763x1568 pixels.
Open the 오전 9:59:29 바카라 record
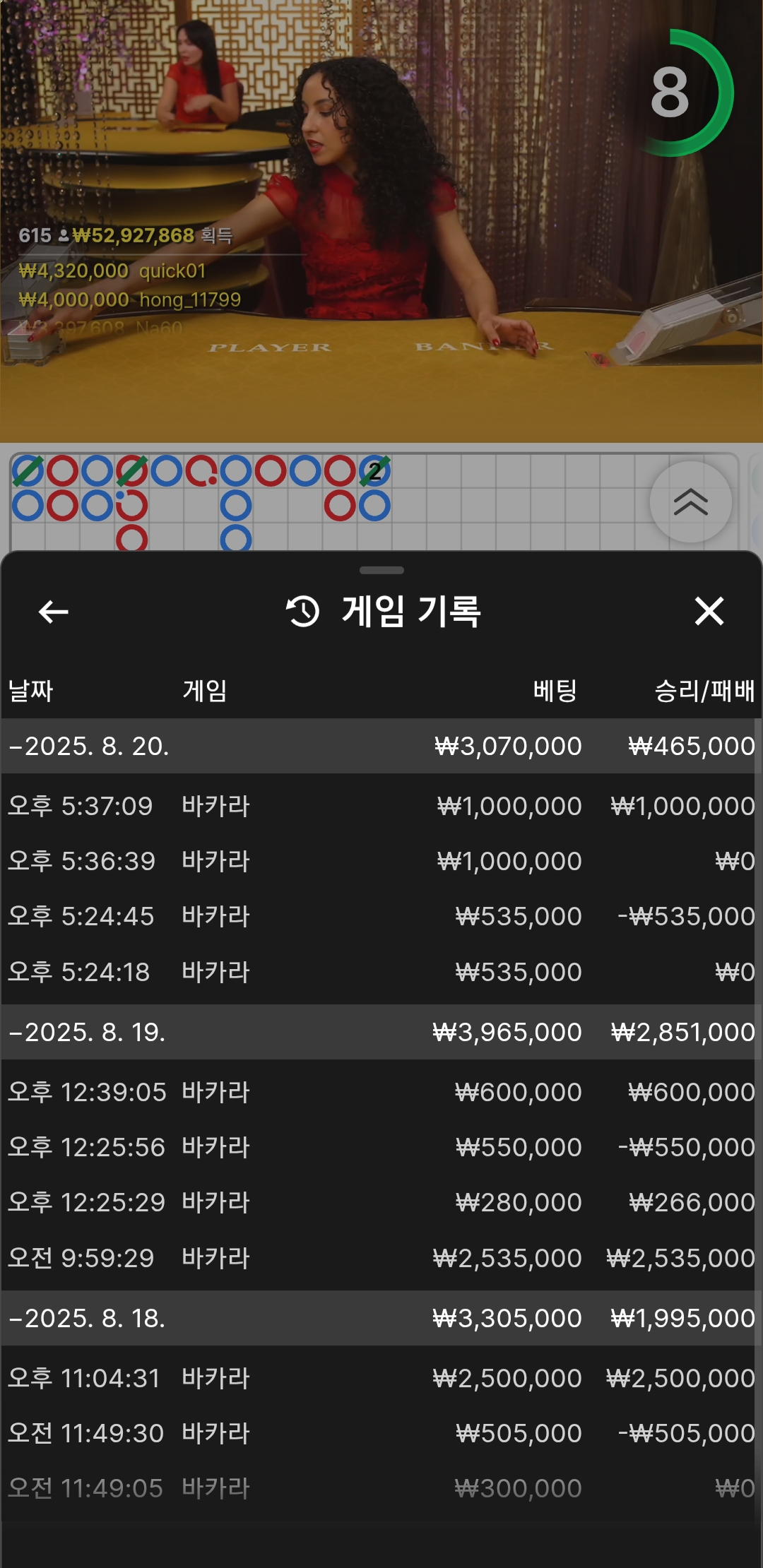point(381,1258)
